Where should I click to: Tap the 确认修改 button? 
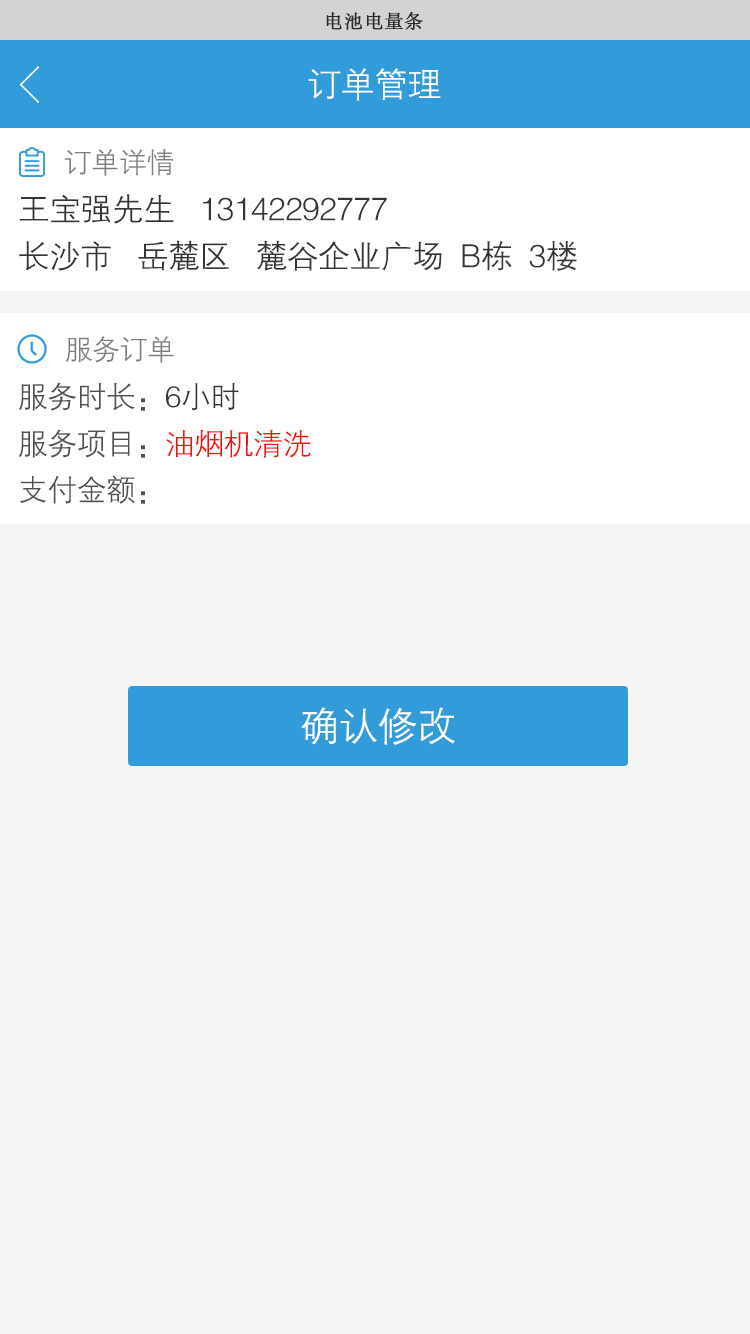378,726
